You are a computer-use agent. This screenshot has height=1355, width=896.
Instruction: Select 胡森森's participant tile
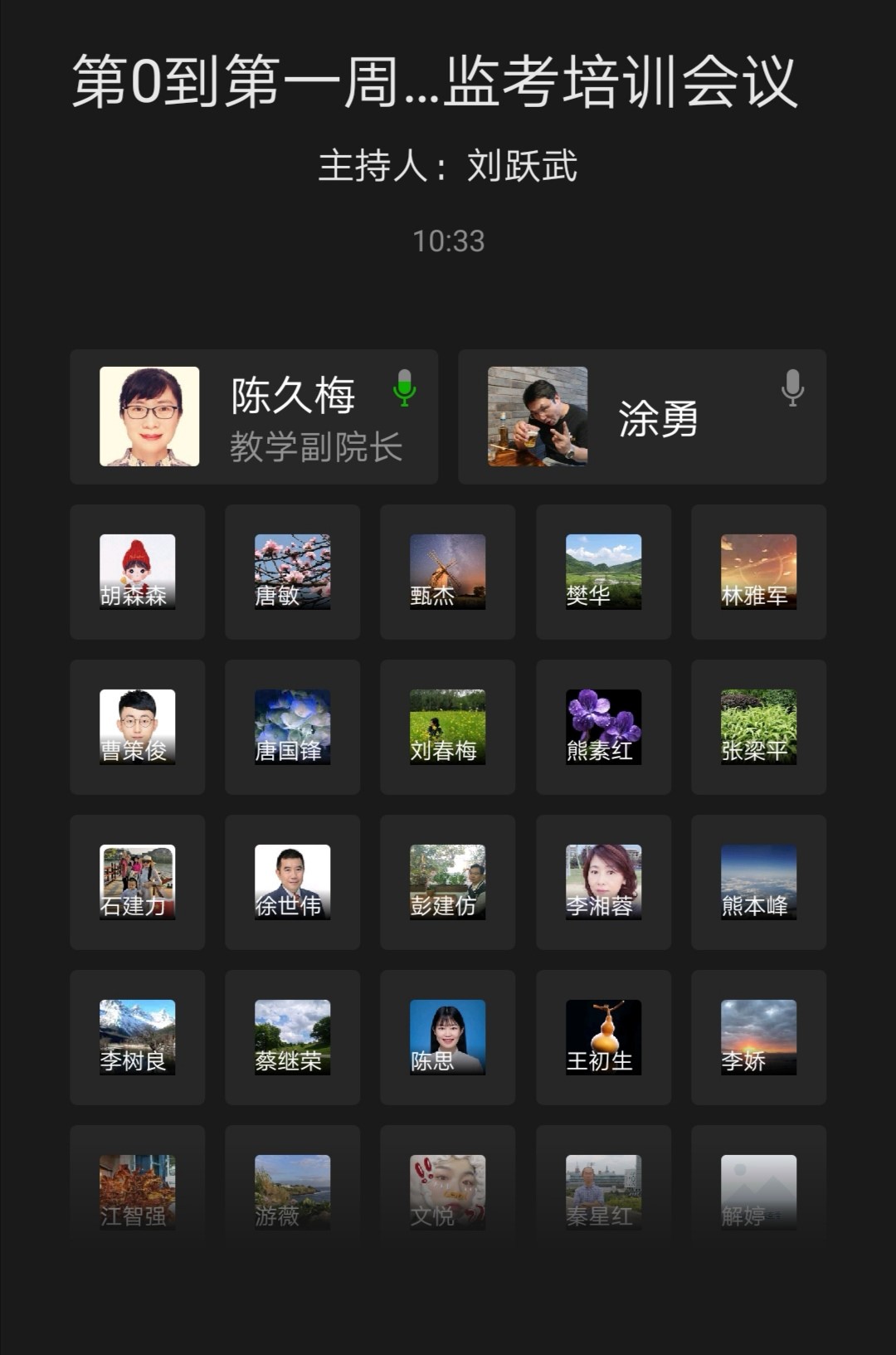[x=137, y=572]
